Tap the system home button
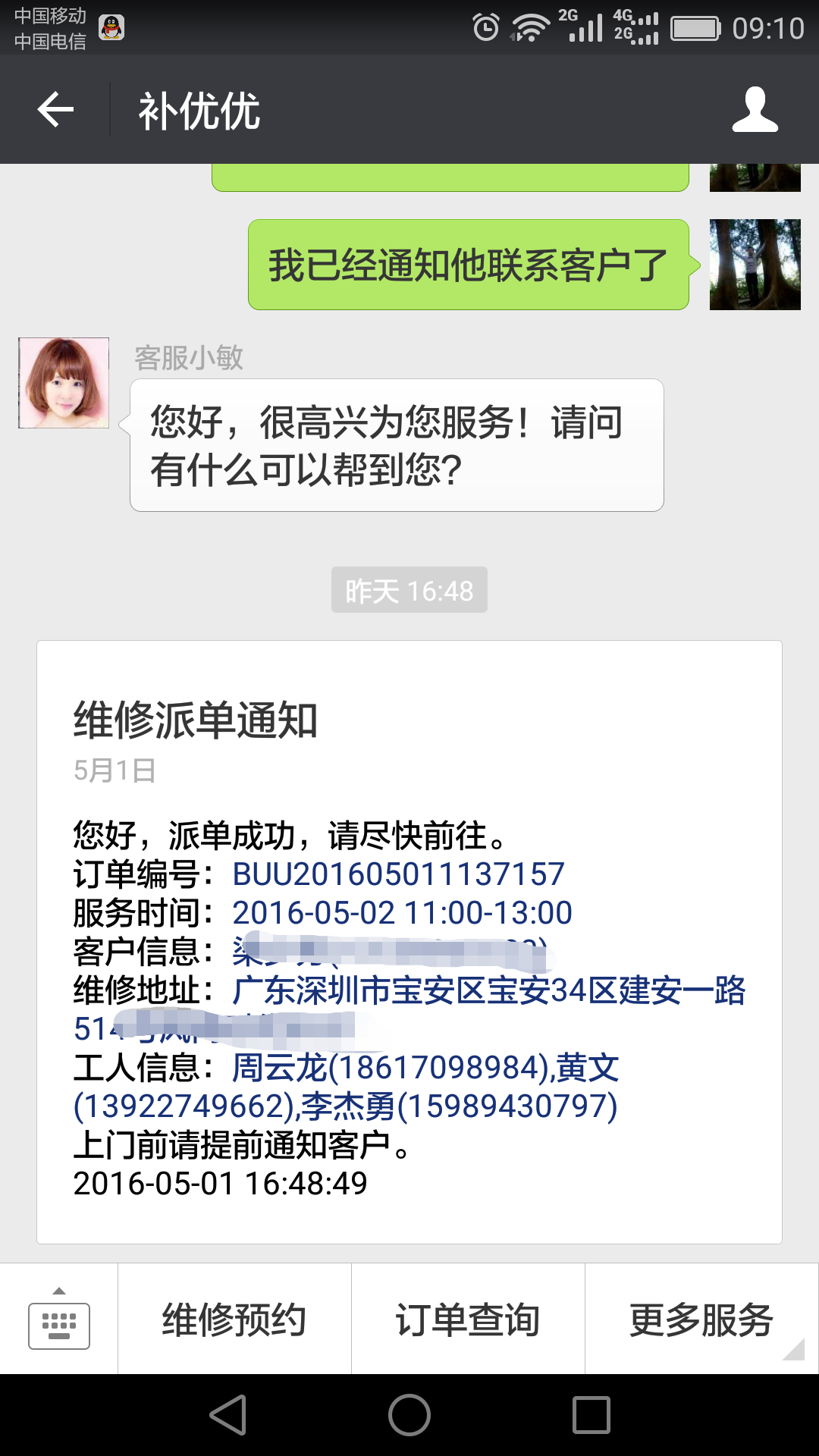 409,1415
